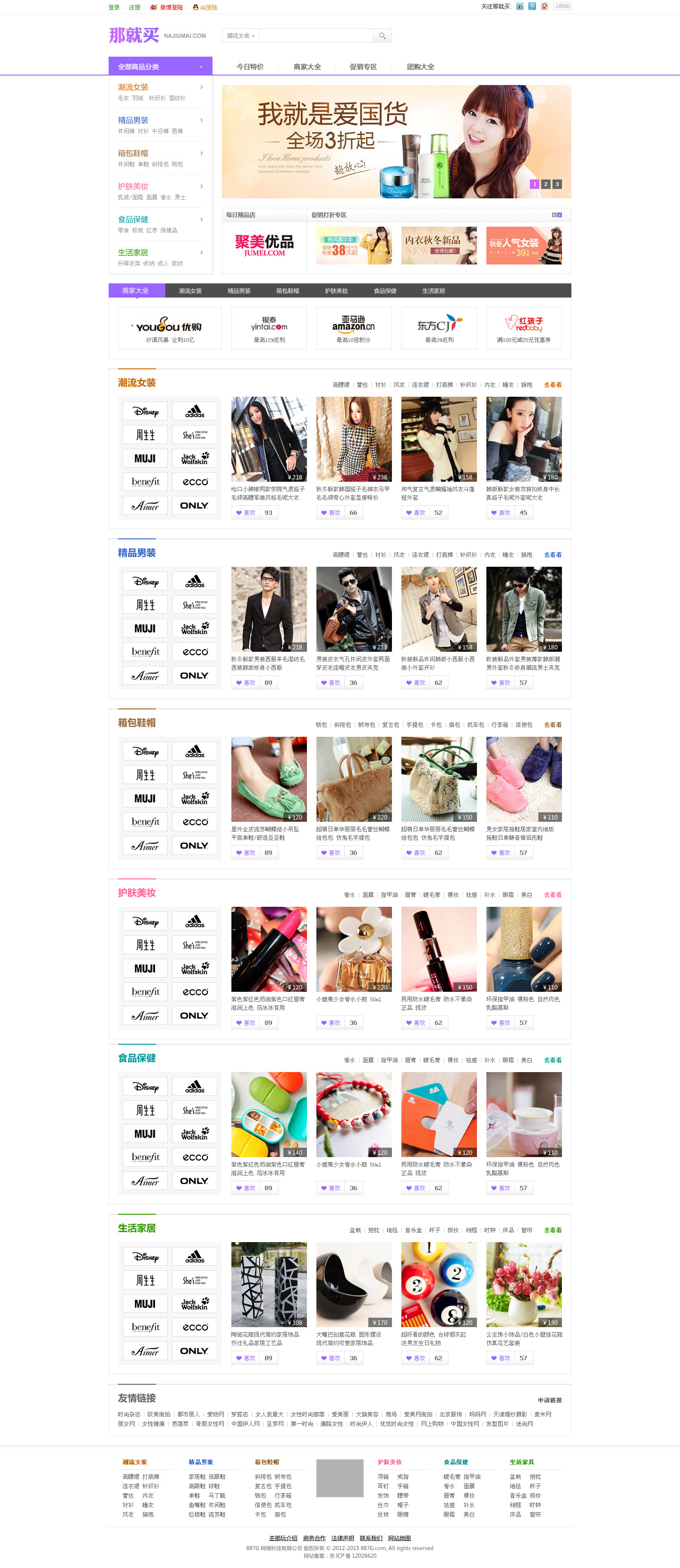
Task: Open the 联系我们 footer link
Action: [370, 1538]
